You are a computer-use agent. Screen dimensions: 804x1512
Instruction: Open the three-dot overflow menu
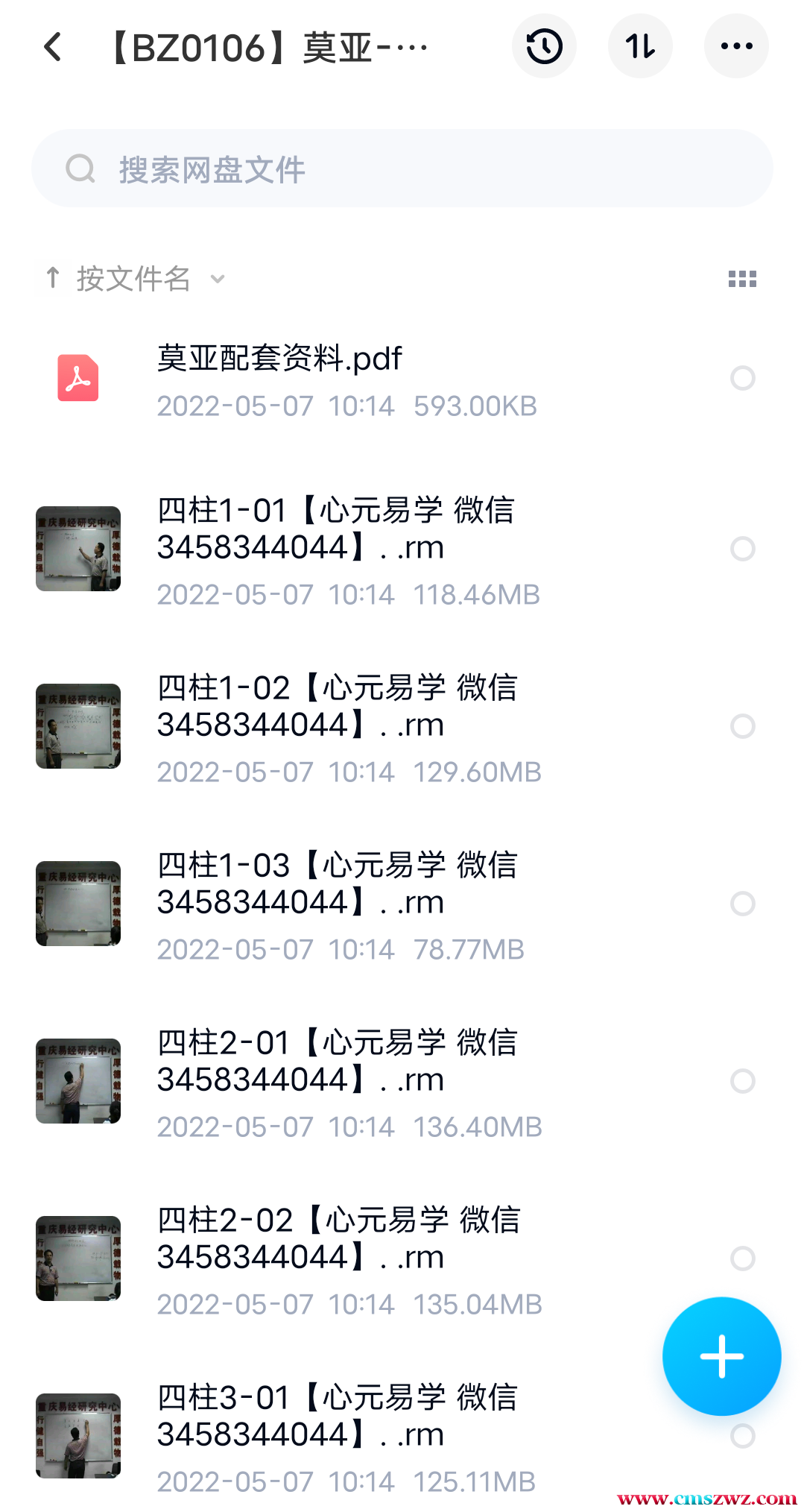(736, 46)
